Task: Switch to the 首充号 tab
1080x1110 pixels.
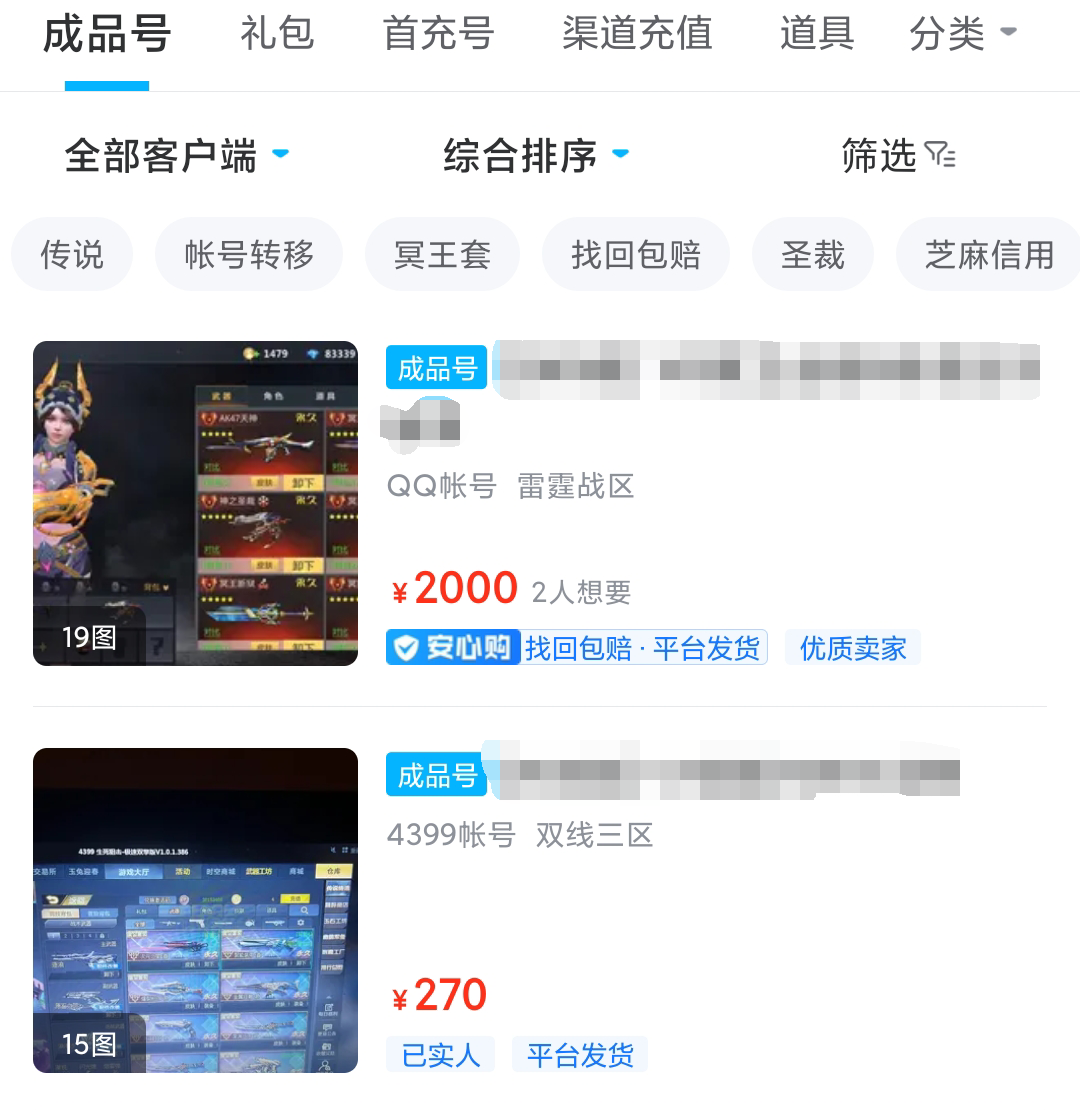Action: coord(438,35)
